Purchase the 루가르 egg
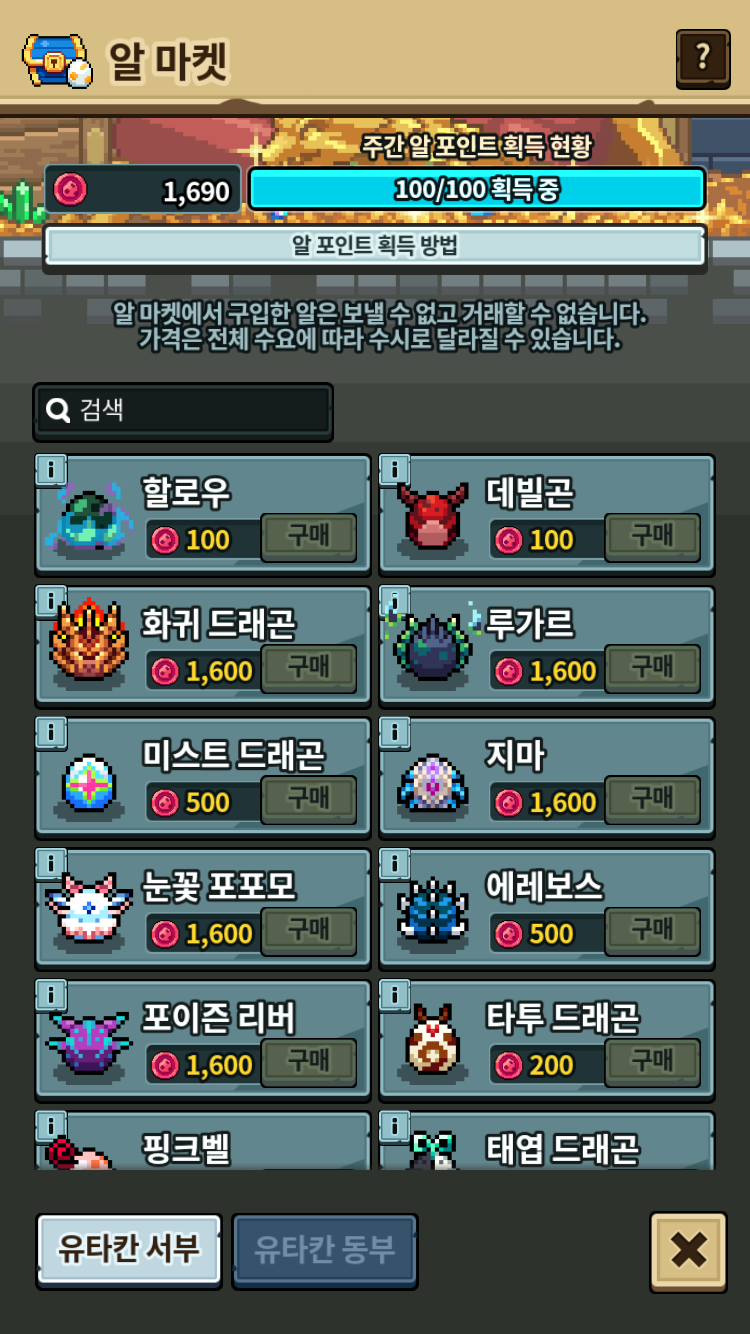The width and height of the screenshot is (750, 1334). click(x=652, y=669)
